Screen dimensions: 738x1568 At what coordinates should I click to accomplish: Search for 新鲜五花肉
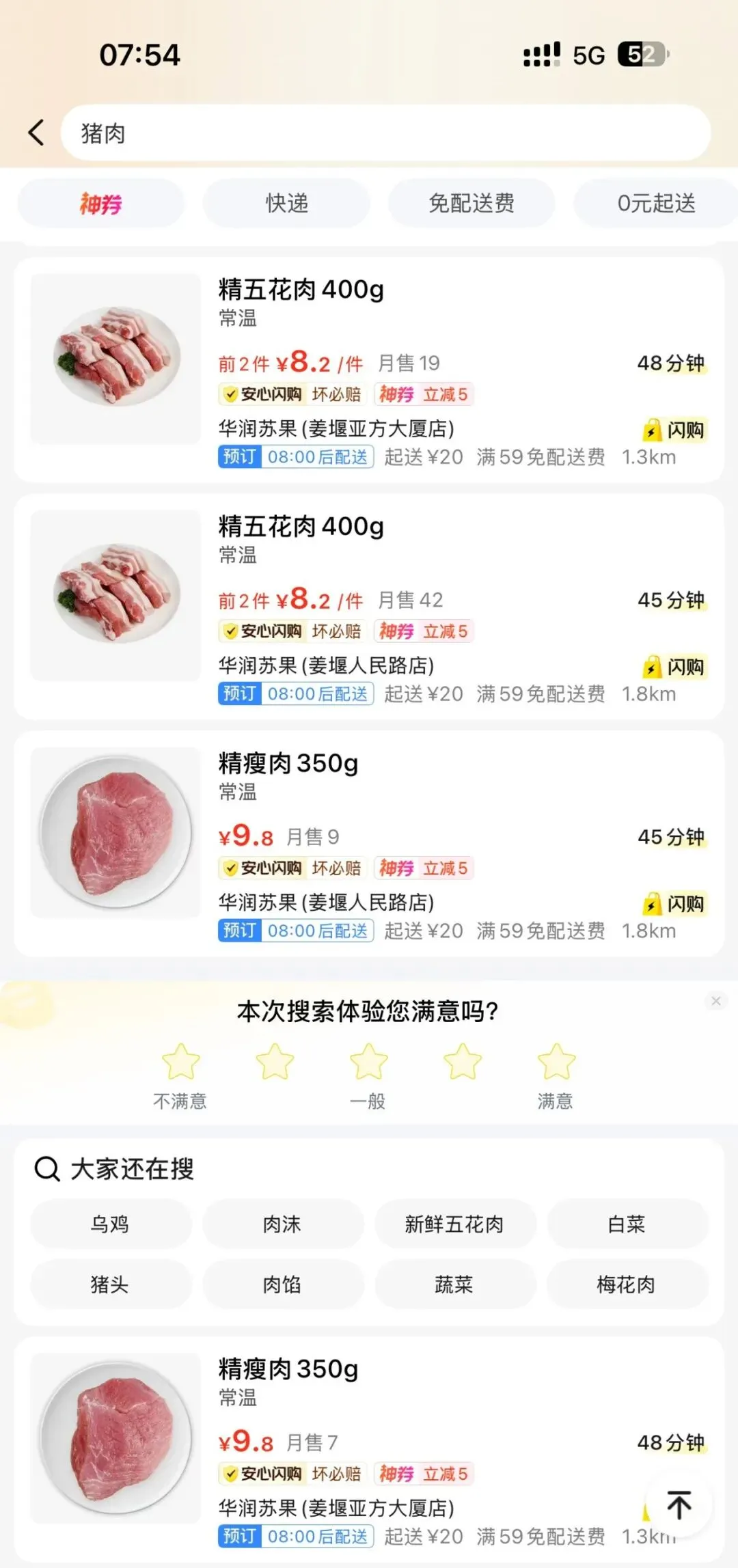tap(454, 1224)
